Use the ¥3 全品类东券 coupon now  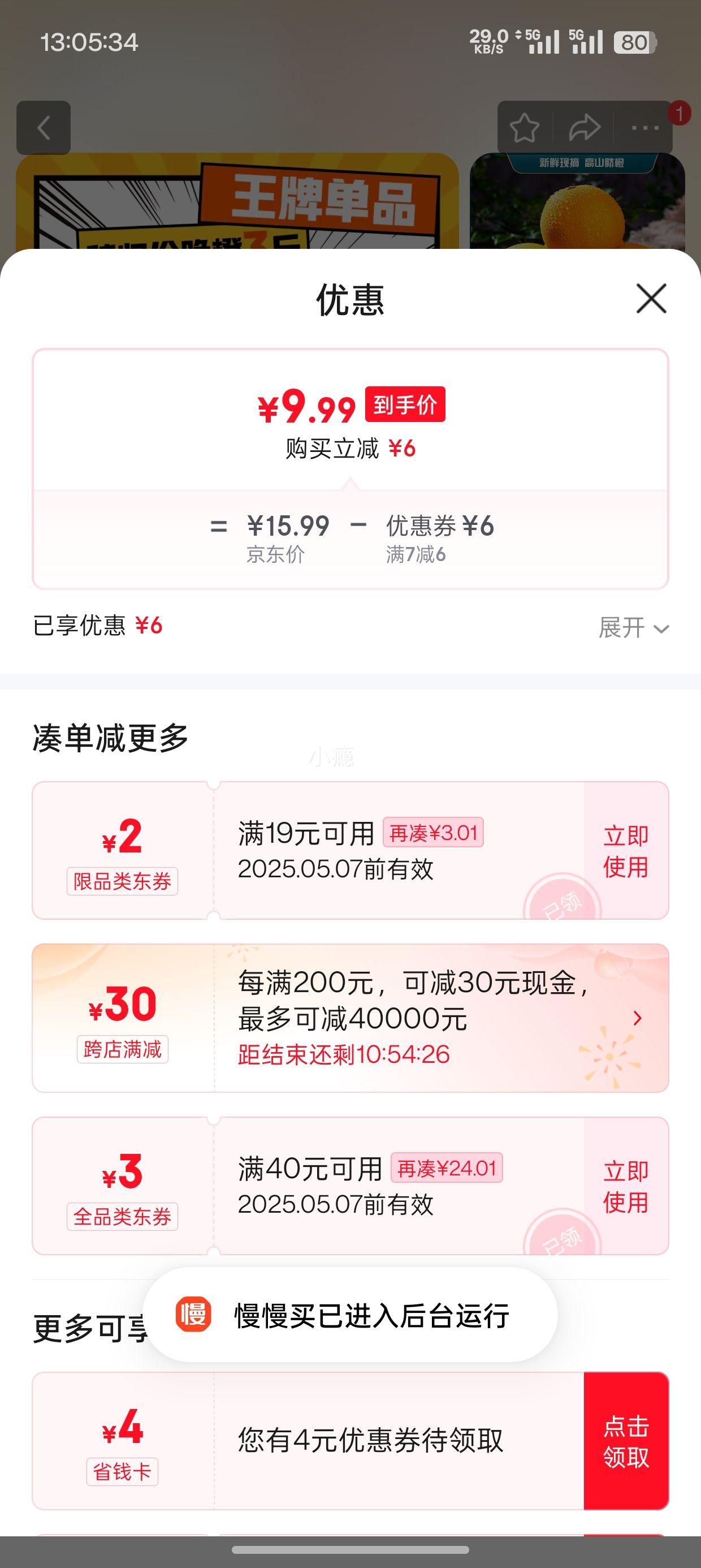coord(626,1186)
